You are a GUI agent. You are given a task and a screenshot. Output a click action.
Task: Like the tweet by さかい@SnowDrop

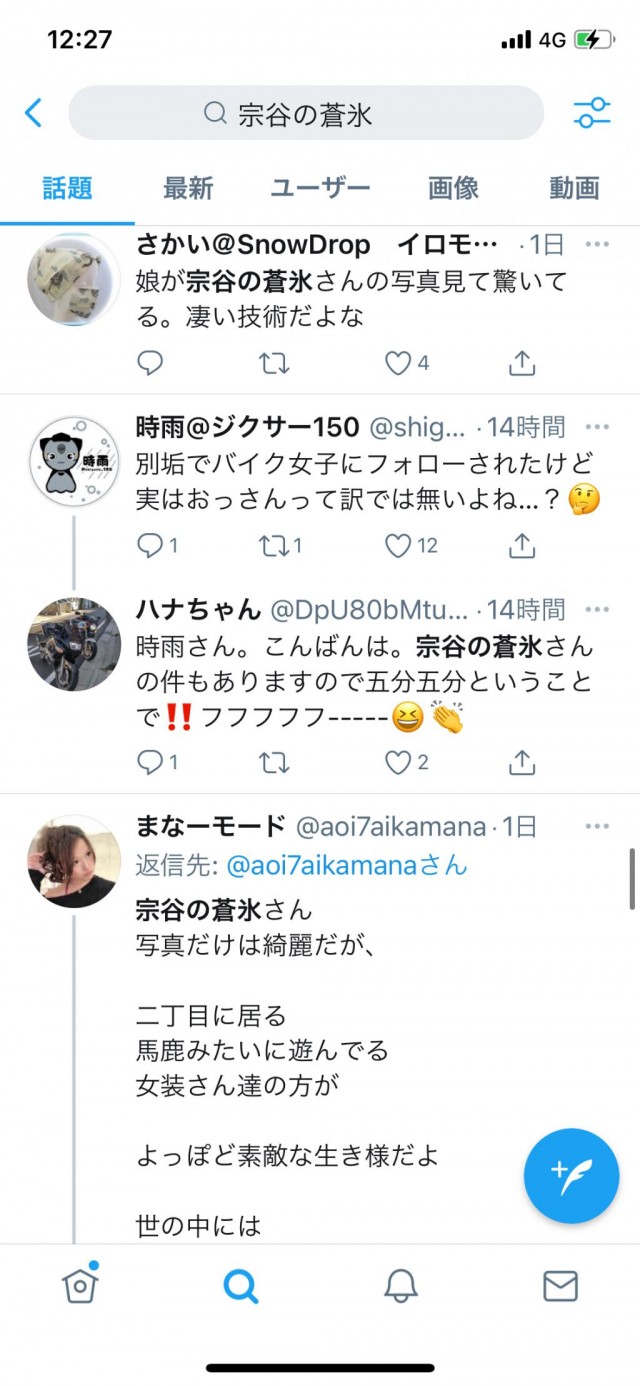(x=399, y=363)
